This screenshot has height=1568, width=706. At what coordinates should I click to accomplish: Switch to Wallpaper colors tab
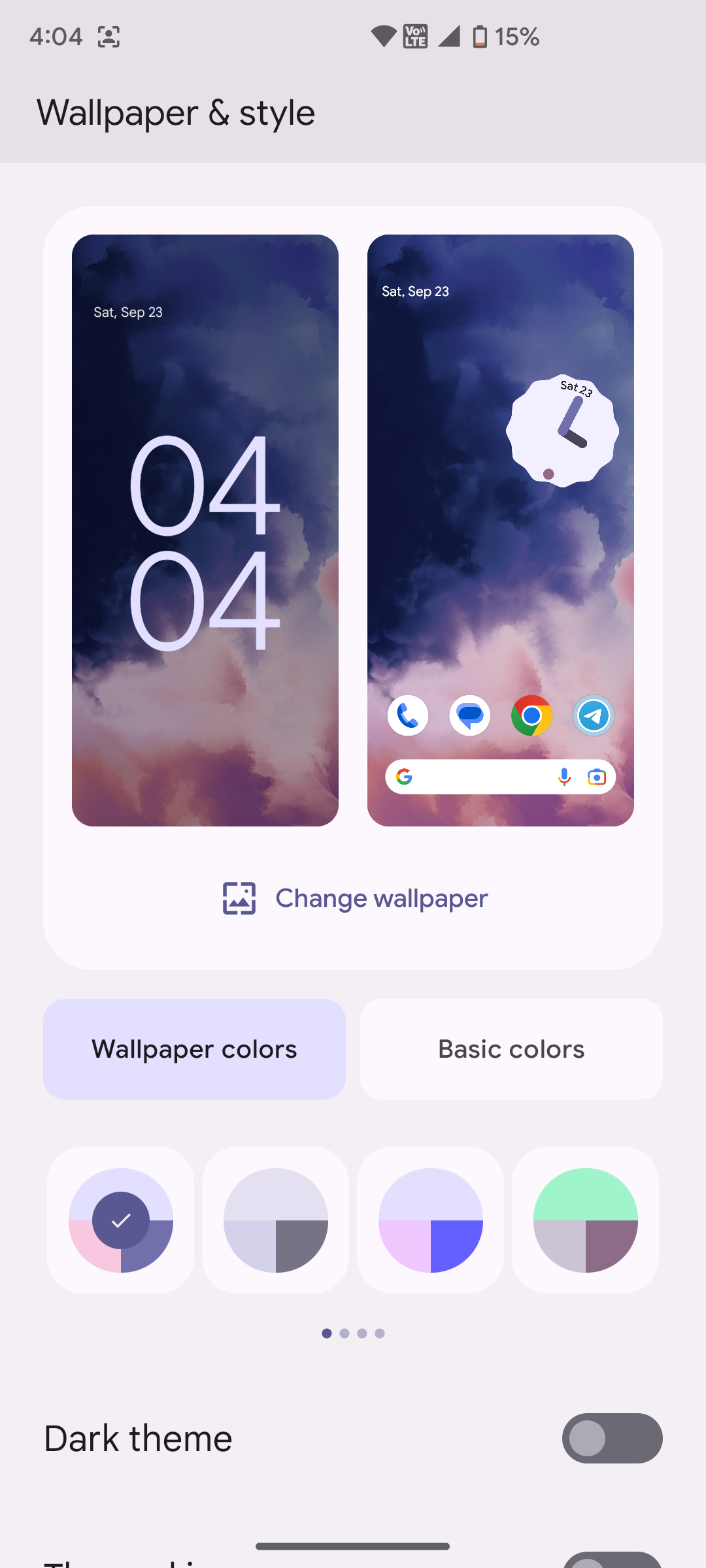coord(194,1049)
